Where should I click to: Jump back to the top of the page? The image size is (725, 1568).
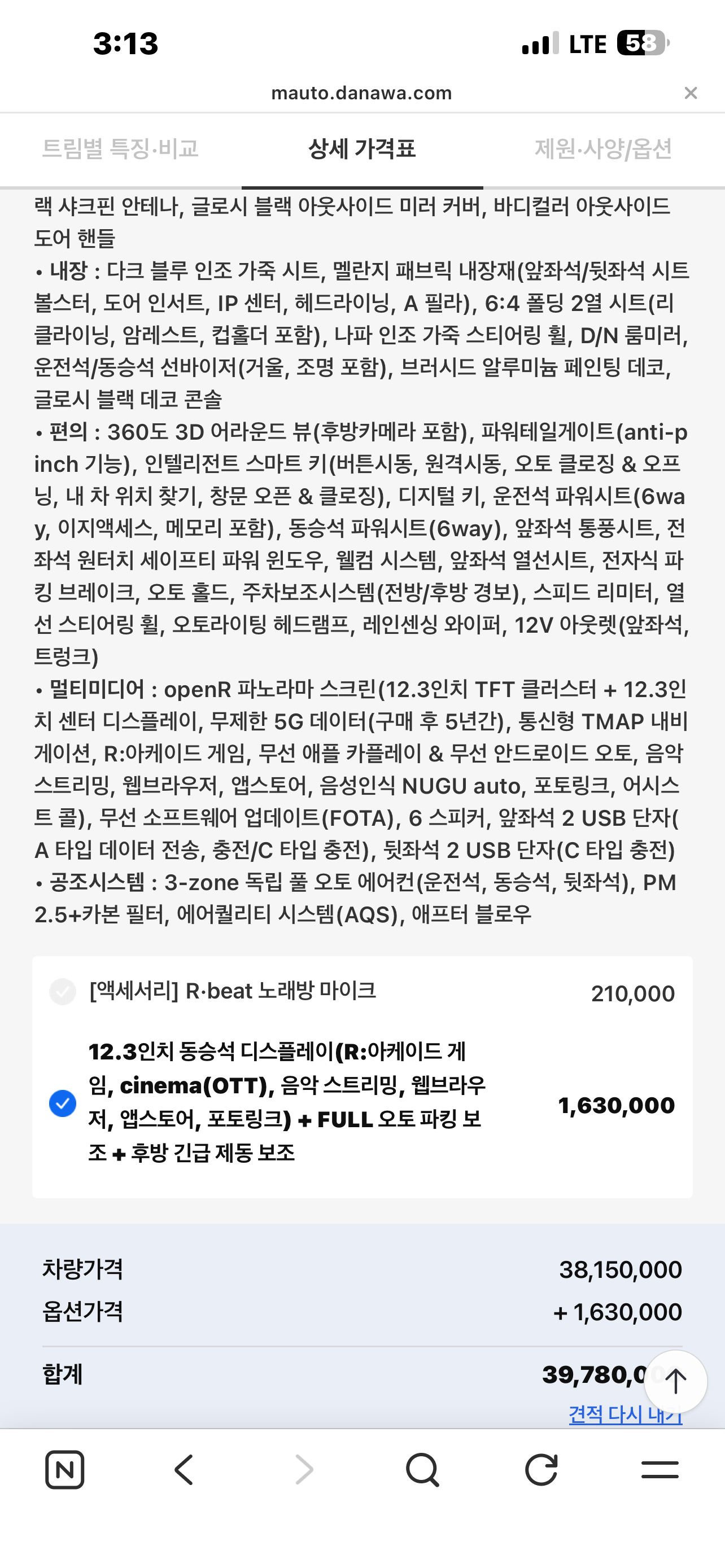[x=675, y=1381]
